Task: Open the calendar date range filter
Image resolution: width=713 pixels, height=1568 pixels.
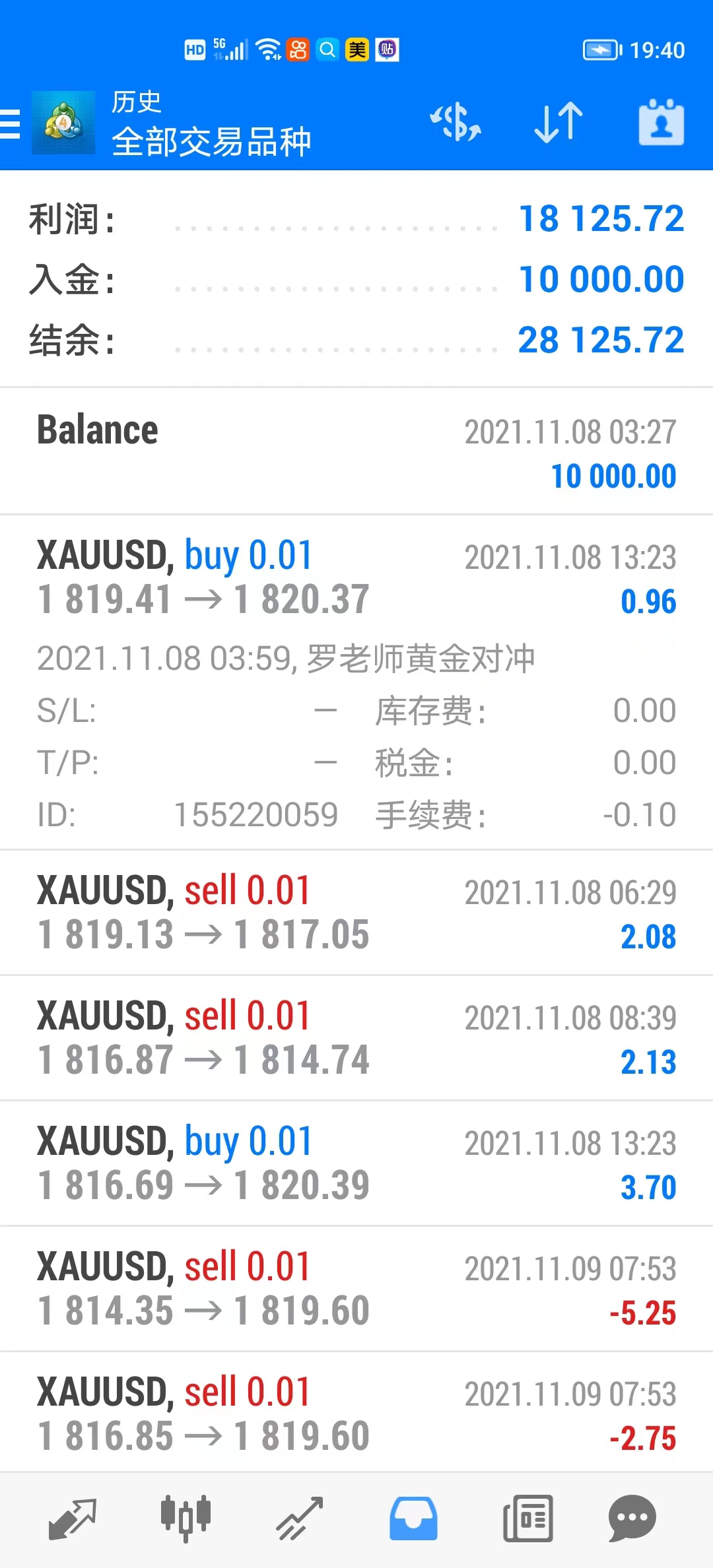Action: 661,123
